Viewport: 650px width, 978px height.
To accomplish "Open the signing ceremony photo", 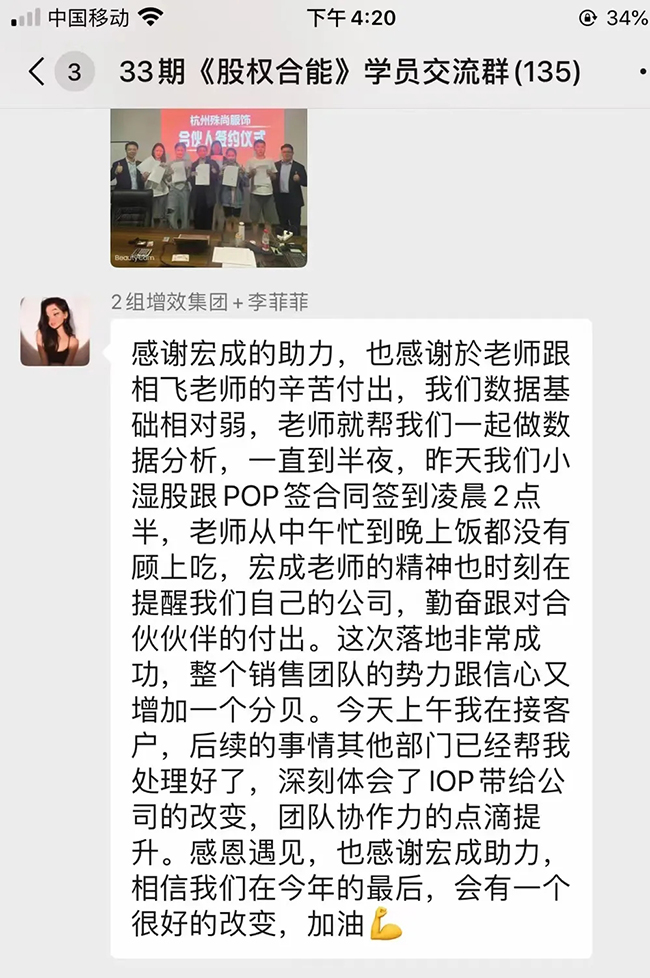I will point(208,187).
